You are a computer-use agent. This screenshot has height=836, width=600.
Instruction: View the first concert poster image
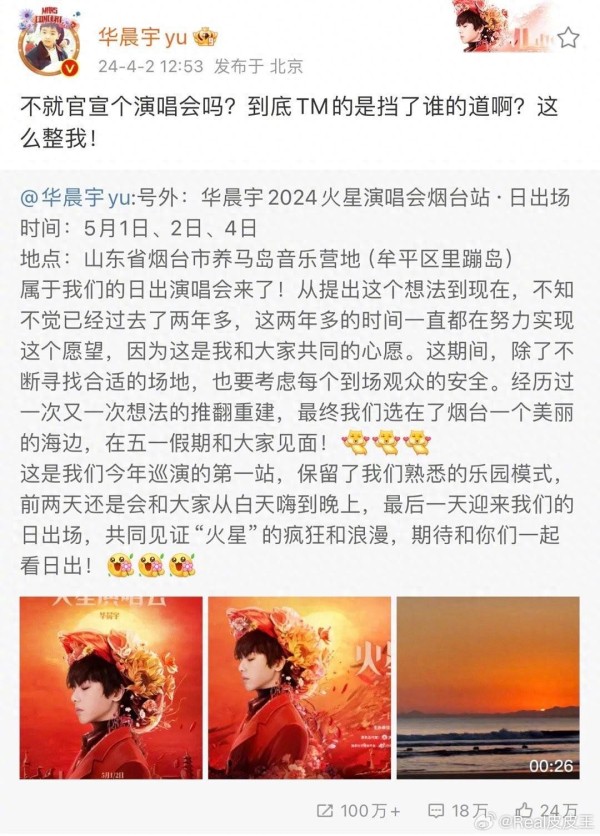point(111,687)
